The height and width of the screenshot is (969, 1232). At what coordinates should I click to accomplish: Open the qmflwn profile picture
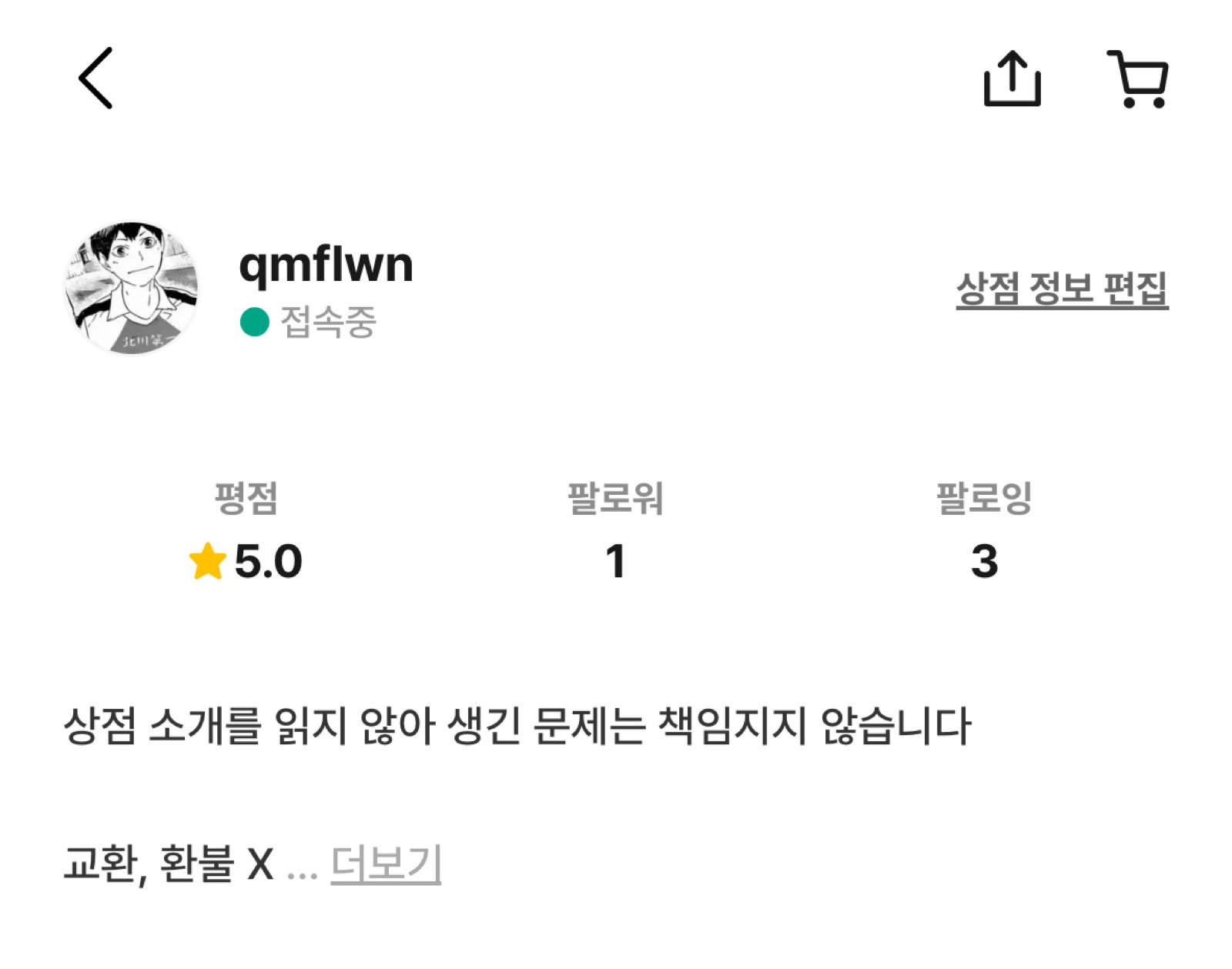[x=132, y=289]
